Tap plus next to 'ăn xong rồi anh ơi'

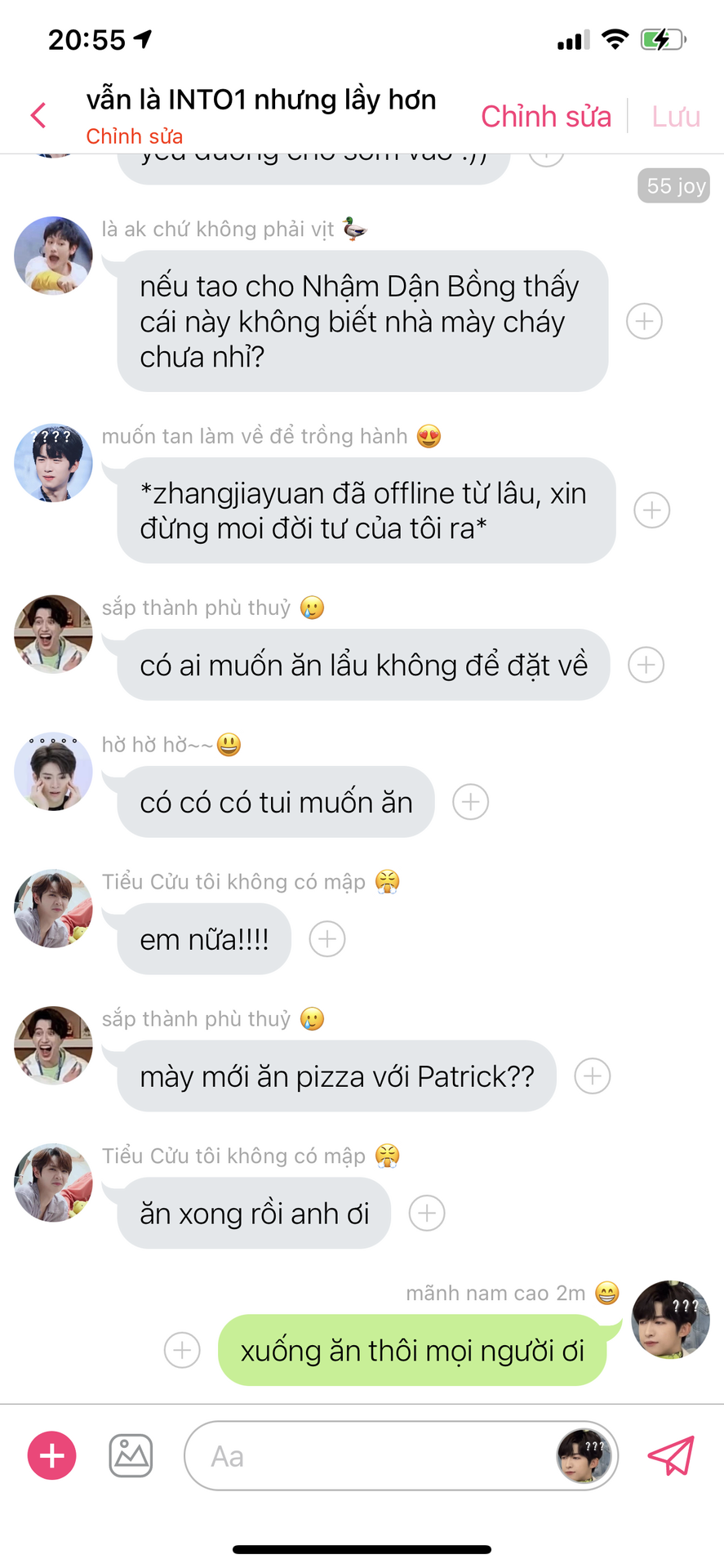pos(427,1214)
